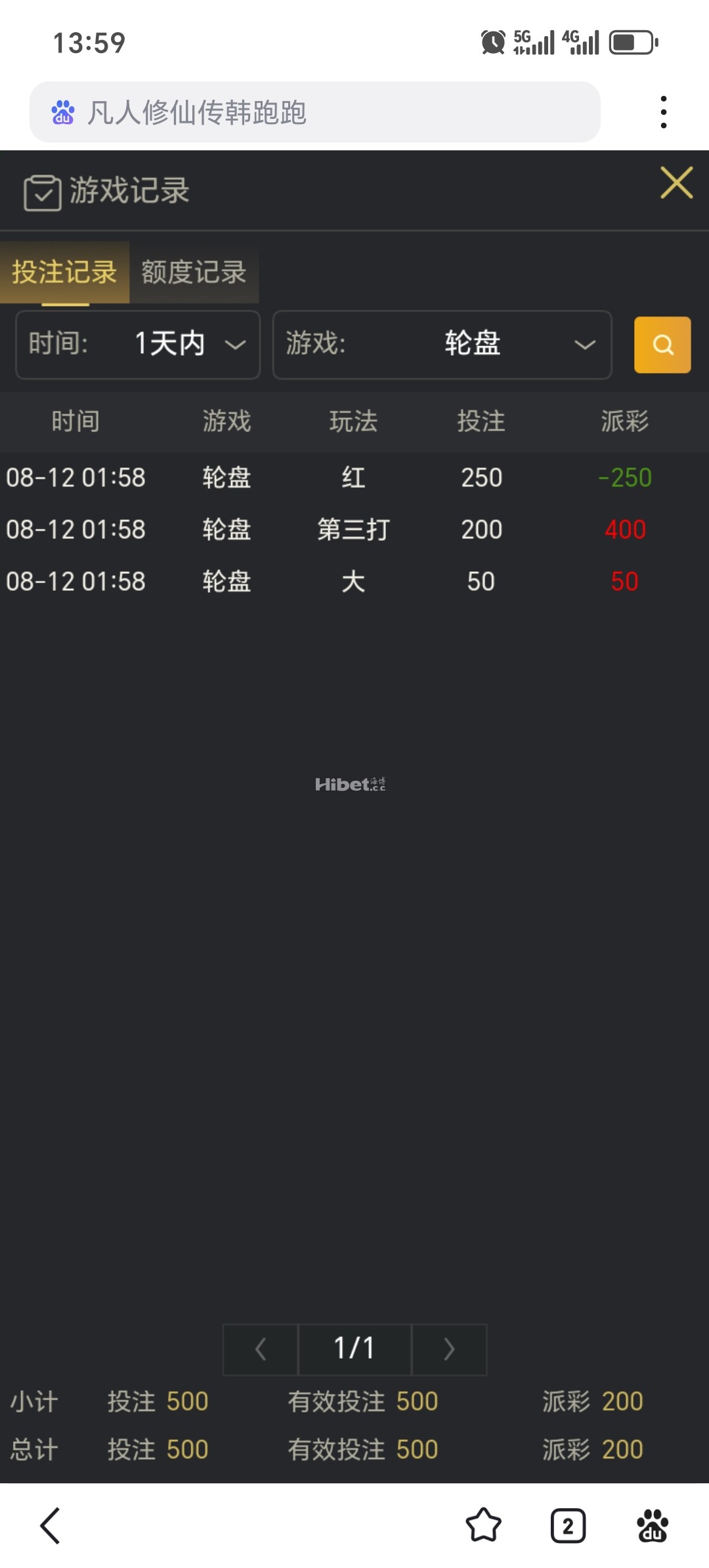The width and height of the screenshot is (709, 1568).
Task: Open the Baidu home paw icon
Action: tap(653, 1525)
